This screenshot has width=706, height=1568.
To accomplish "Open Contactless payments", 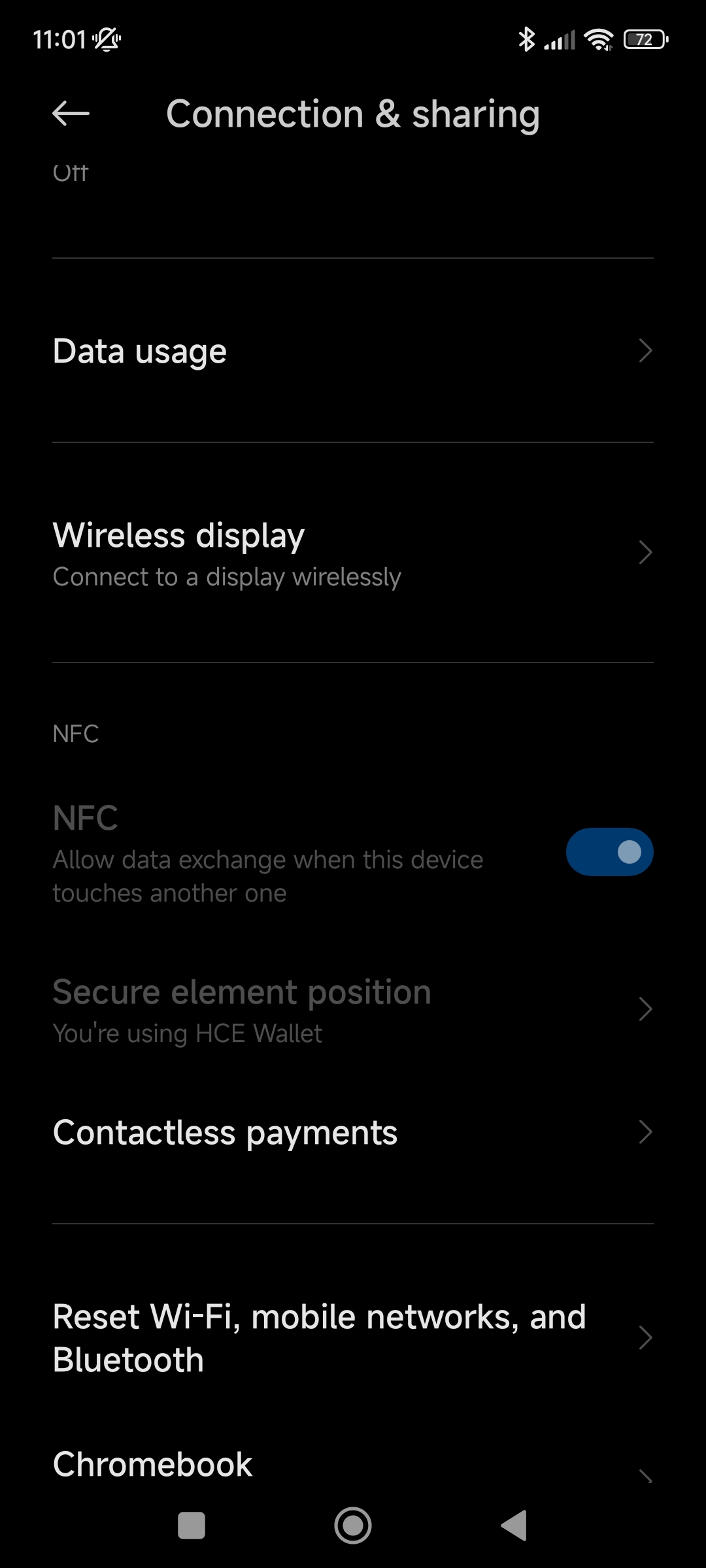I will pos(353,1132).
